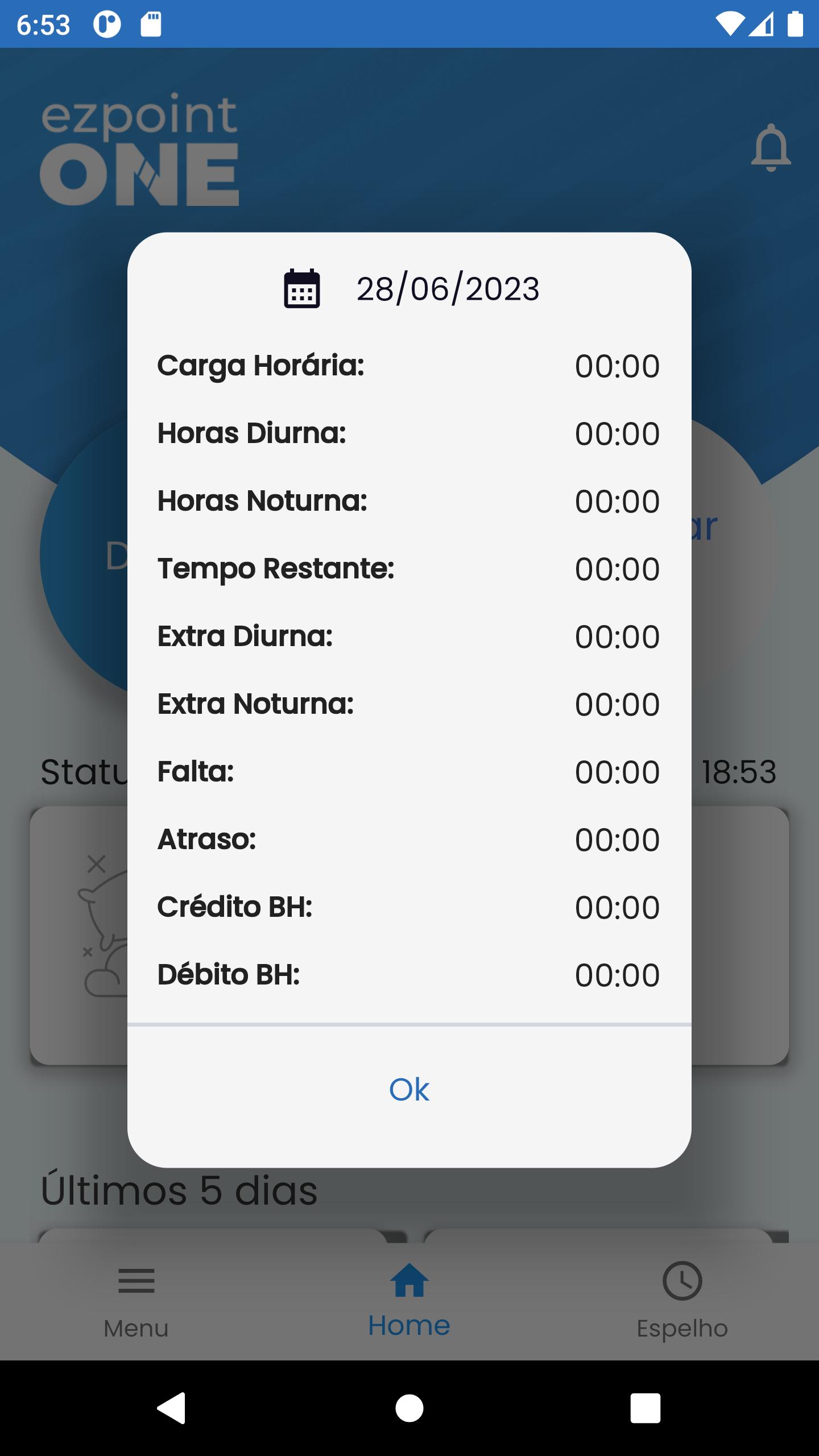Go back using the system back button
The image size is (819, 1456).
click(172, 1408)
